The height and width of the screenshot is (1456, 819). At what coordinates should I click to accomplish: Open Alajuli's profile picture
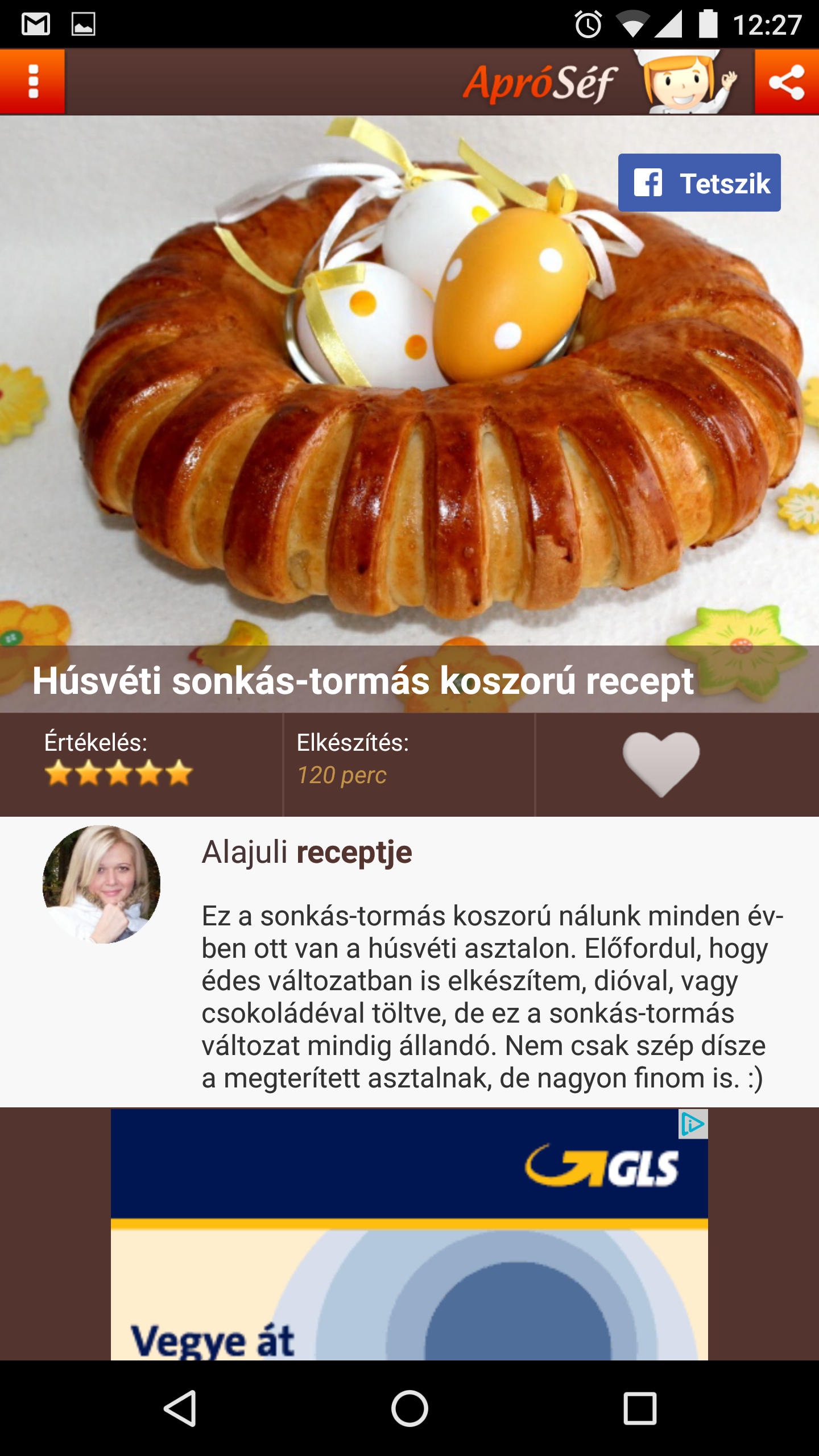click(102, 884)
